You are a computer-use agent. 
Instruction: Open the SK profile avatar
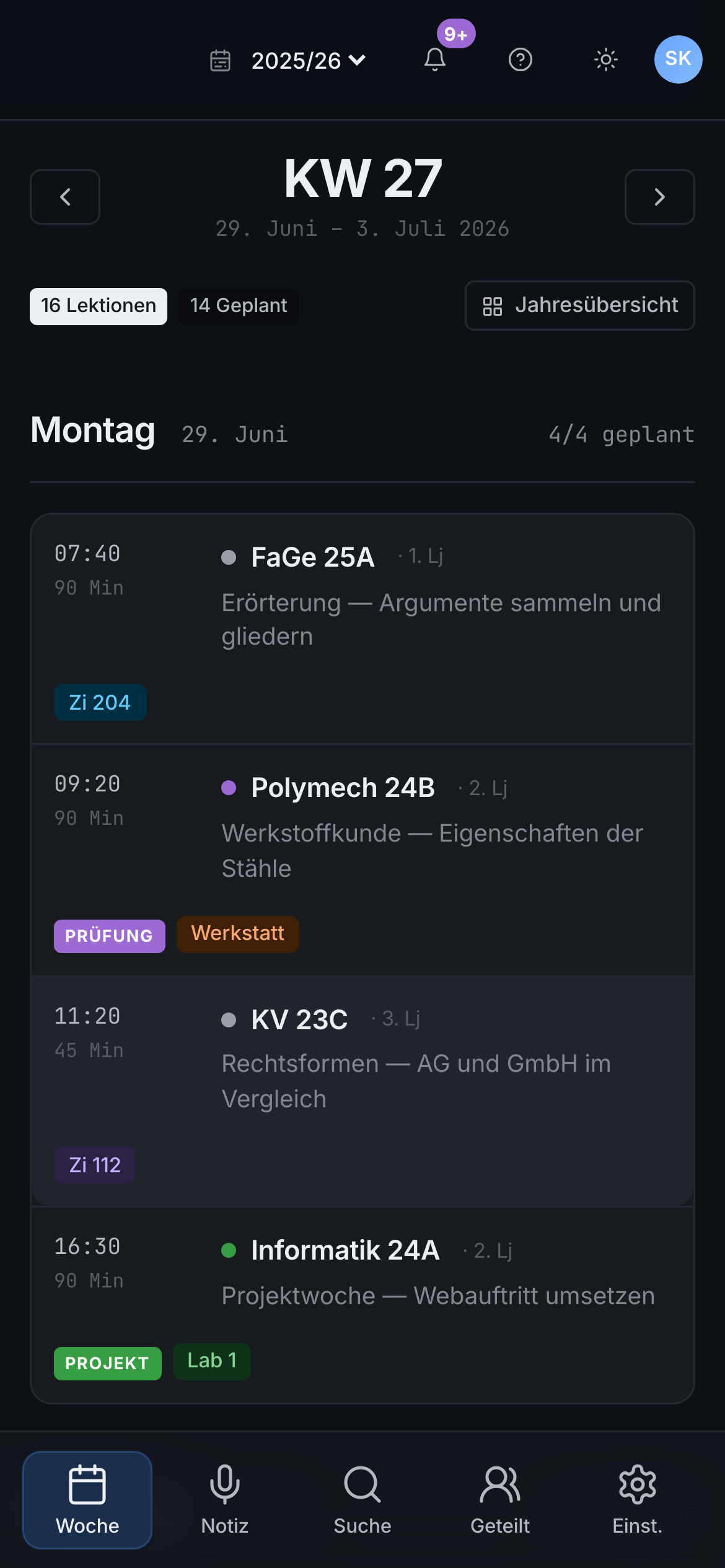679,59
